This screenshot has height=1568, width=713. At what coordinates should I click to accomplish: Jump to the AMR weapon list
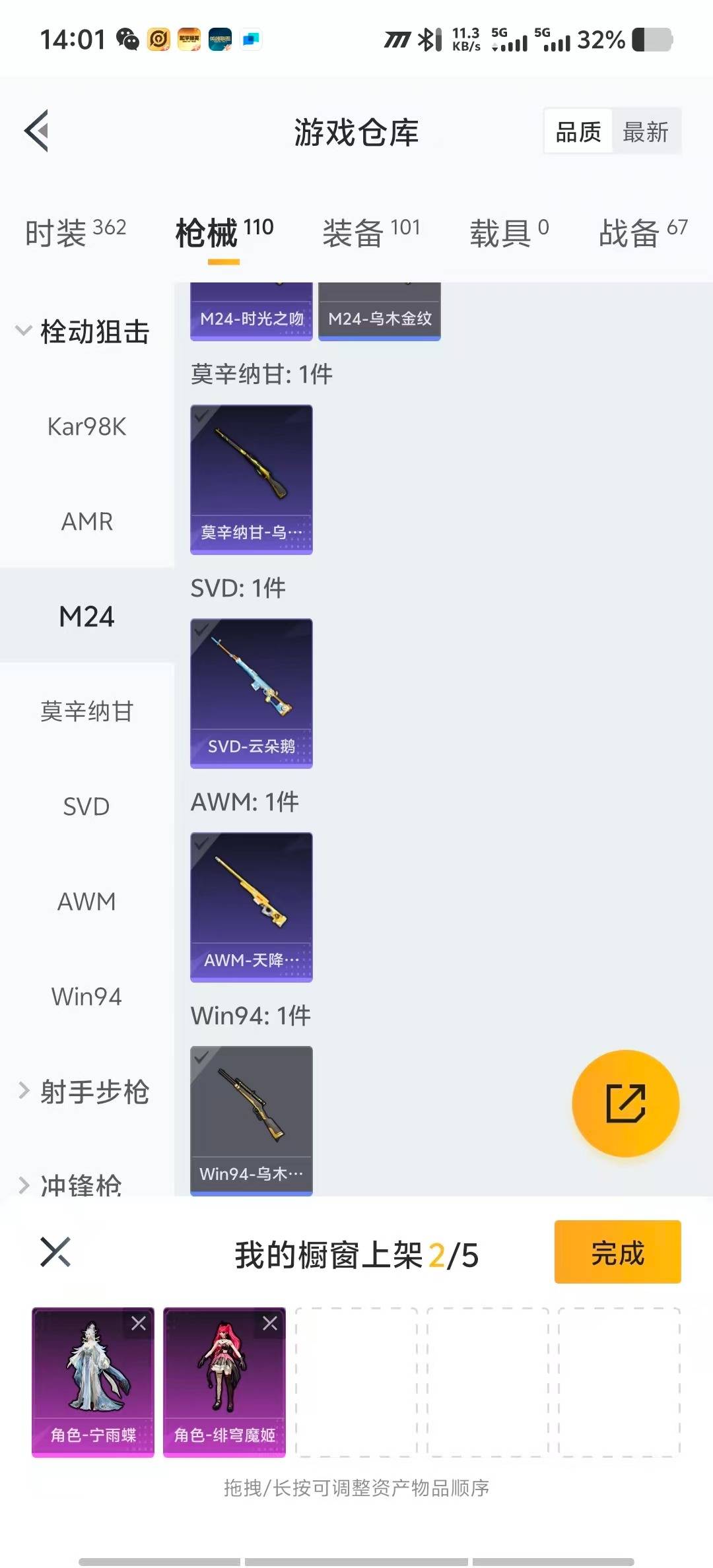pos(86,521)
